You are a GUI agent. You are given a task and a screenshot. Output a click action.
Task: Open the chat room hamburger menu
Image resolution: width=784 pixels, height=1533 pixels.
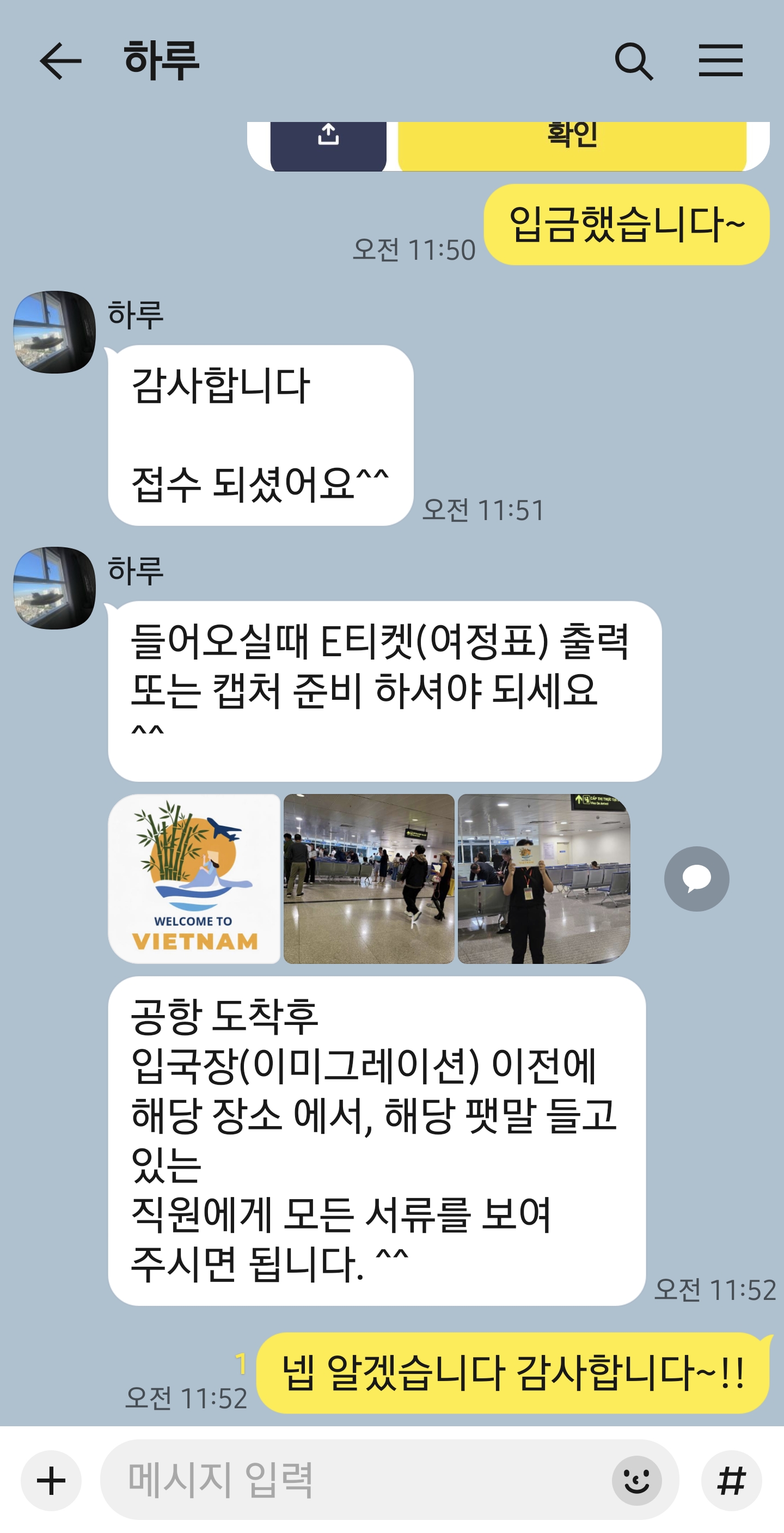click(720, 60)
